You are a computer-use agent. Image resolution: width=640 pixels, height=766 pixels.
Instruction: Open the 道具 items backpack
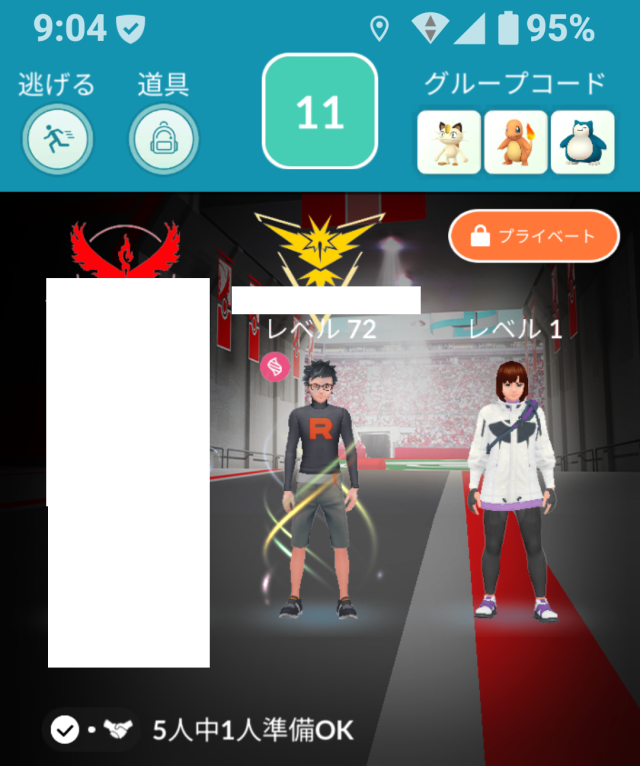coord(163,139)
